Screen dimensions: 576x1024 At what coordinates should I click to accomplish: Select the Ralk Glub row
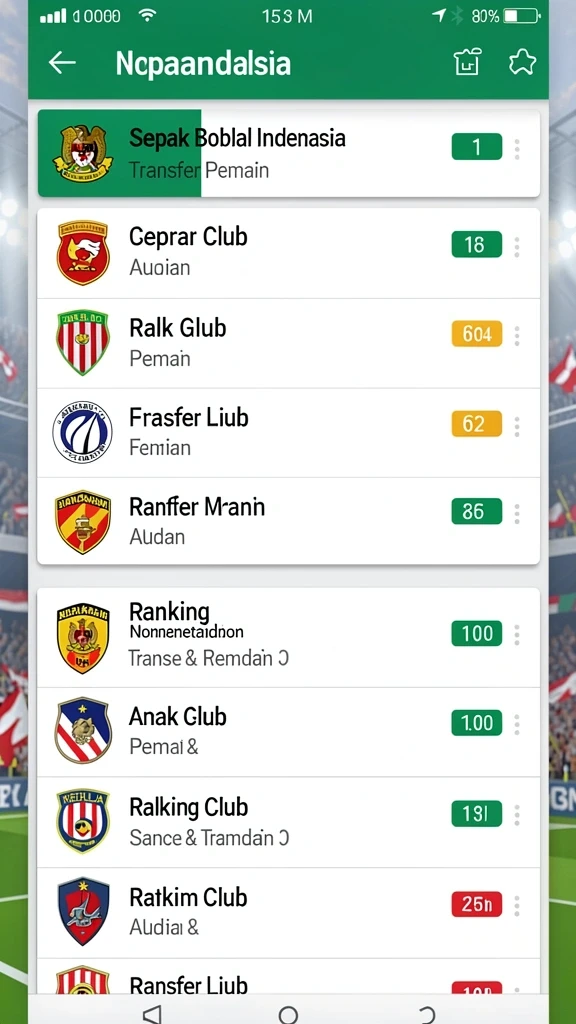[289, 344]
